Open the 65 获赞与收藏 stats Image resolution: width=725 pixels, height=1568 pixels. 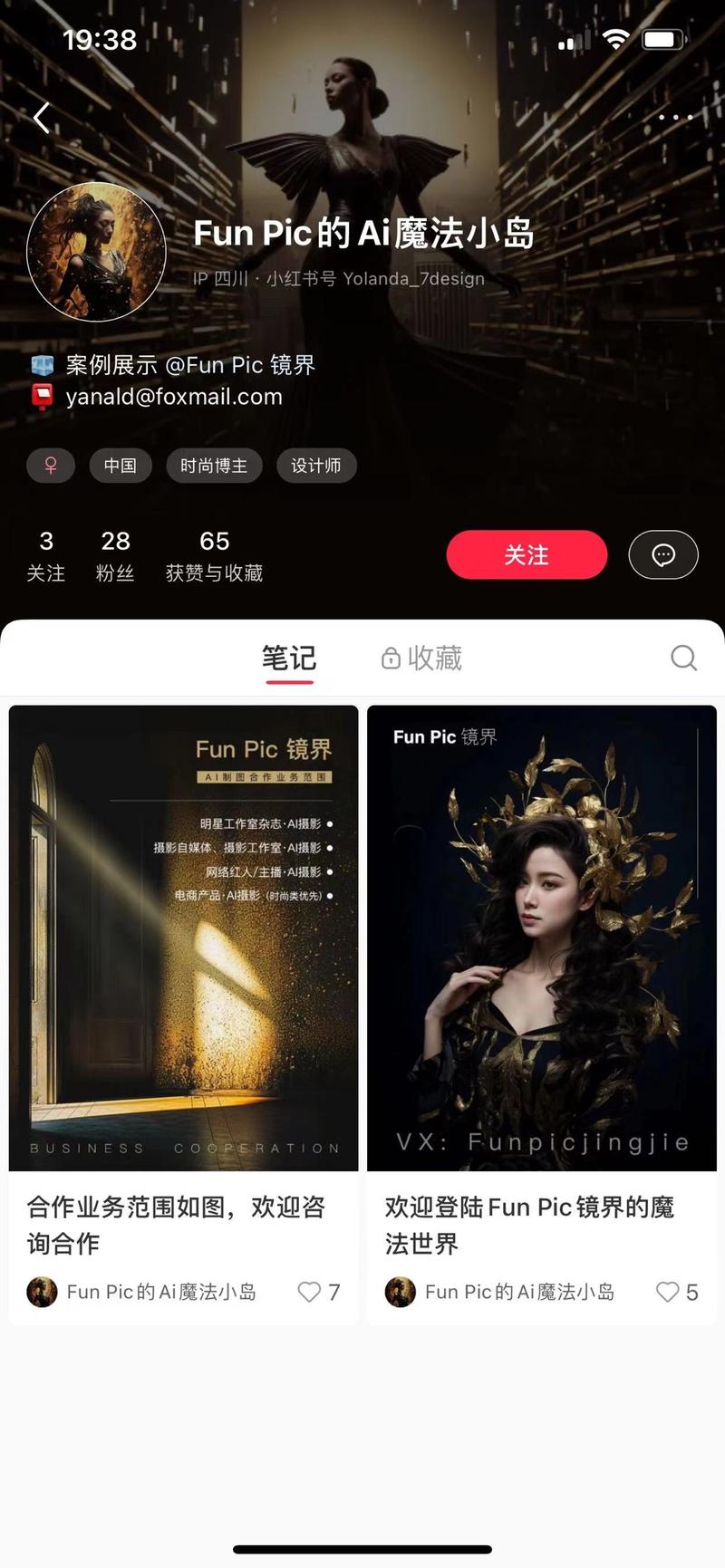[214, 555]
